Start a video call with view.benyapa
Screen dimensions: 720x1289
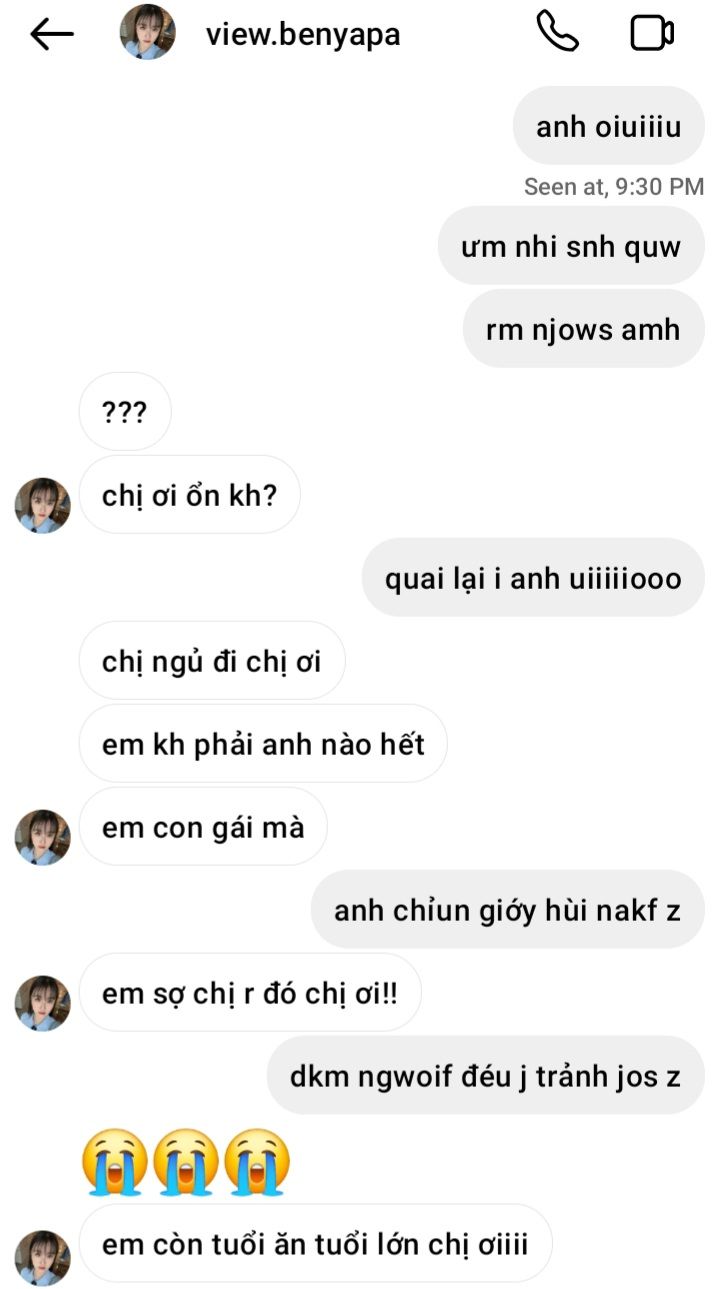point(652,32)
